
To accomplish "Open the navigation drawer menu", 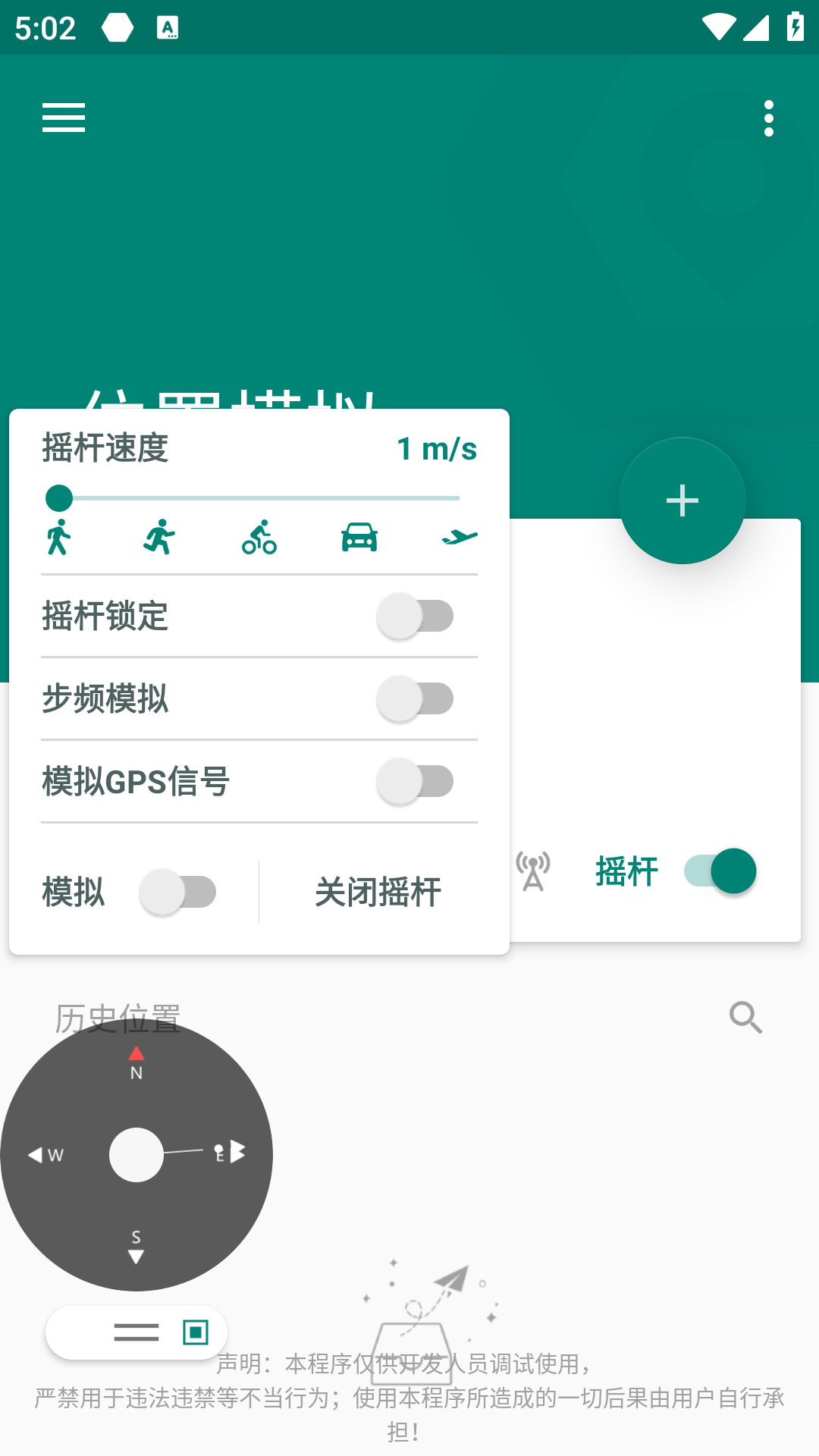I will [64, 118].
